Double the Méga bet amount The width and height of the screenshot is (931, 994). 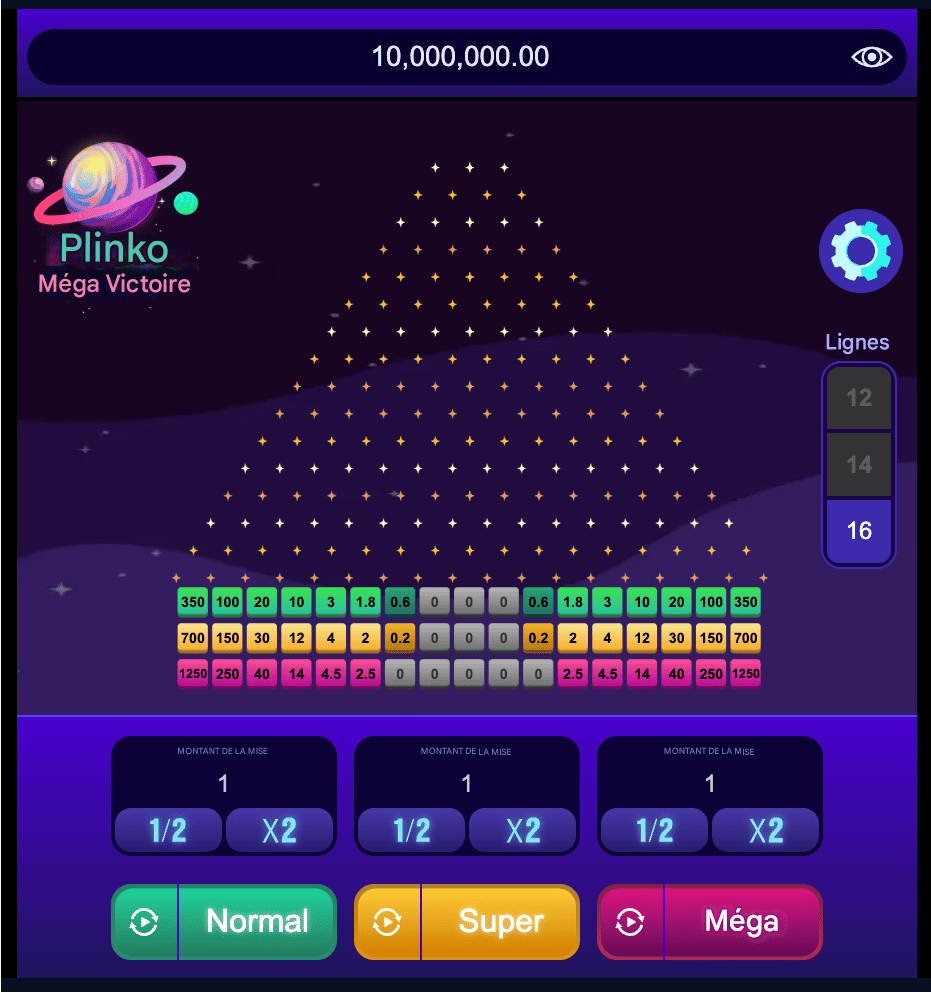coord(765,830)
